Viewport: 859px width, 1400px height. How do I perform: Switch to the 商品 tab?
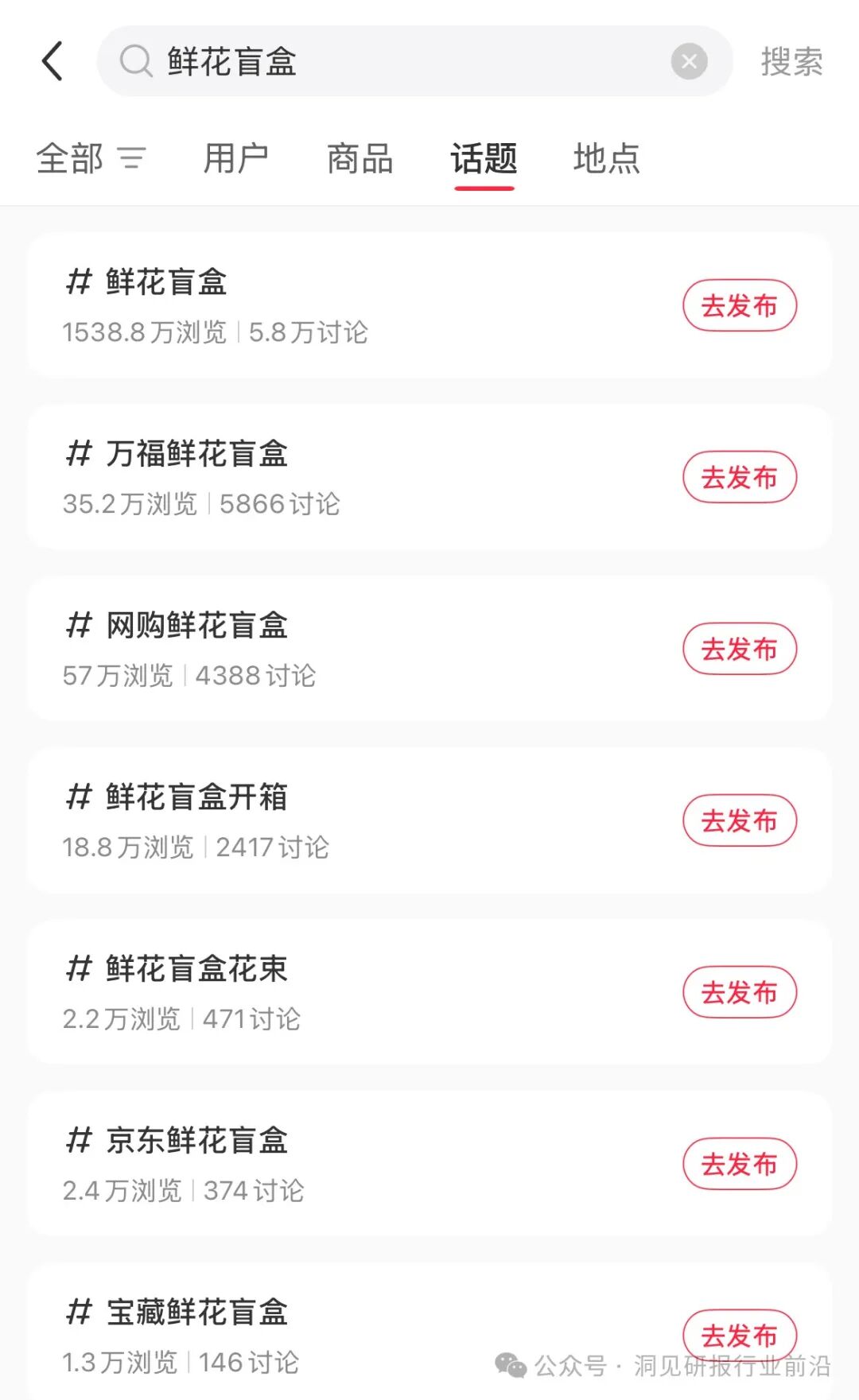[x=360, y=158]
